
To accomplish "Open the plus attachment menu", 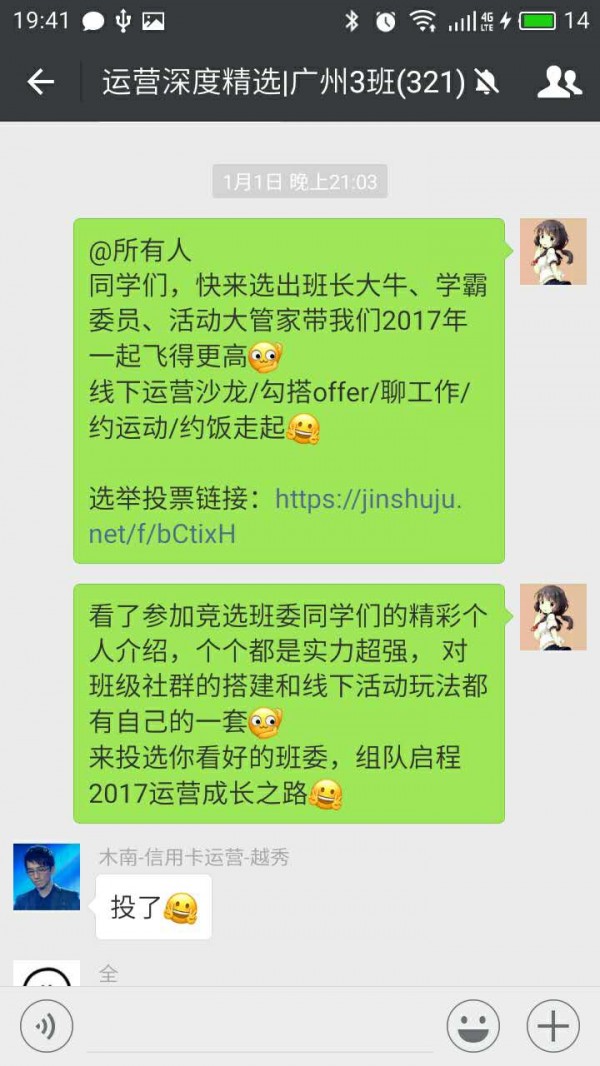I will 553,1026.
